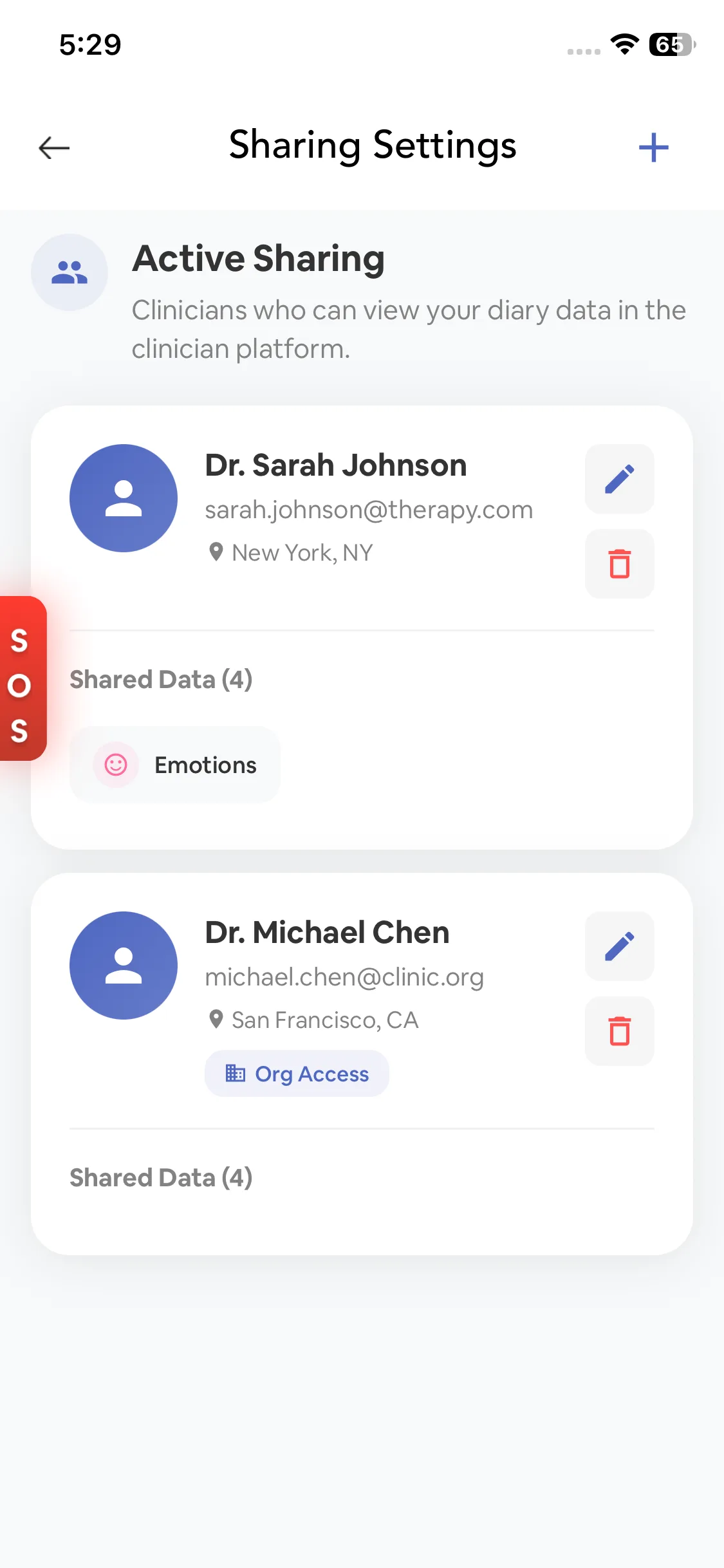Remove Dr. Michael Chen's sharing access
724x1568 pixels.
(x=619, y=1031)
